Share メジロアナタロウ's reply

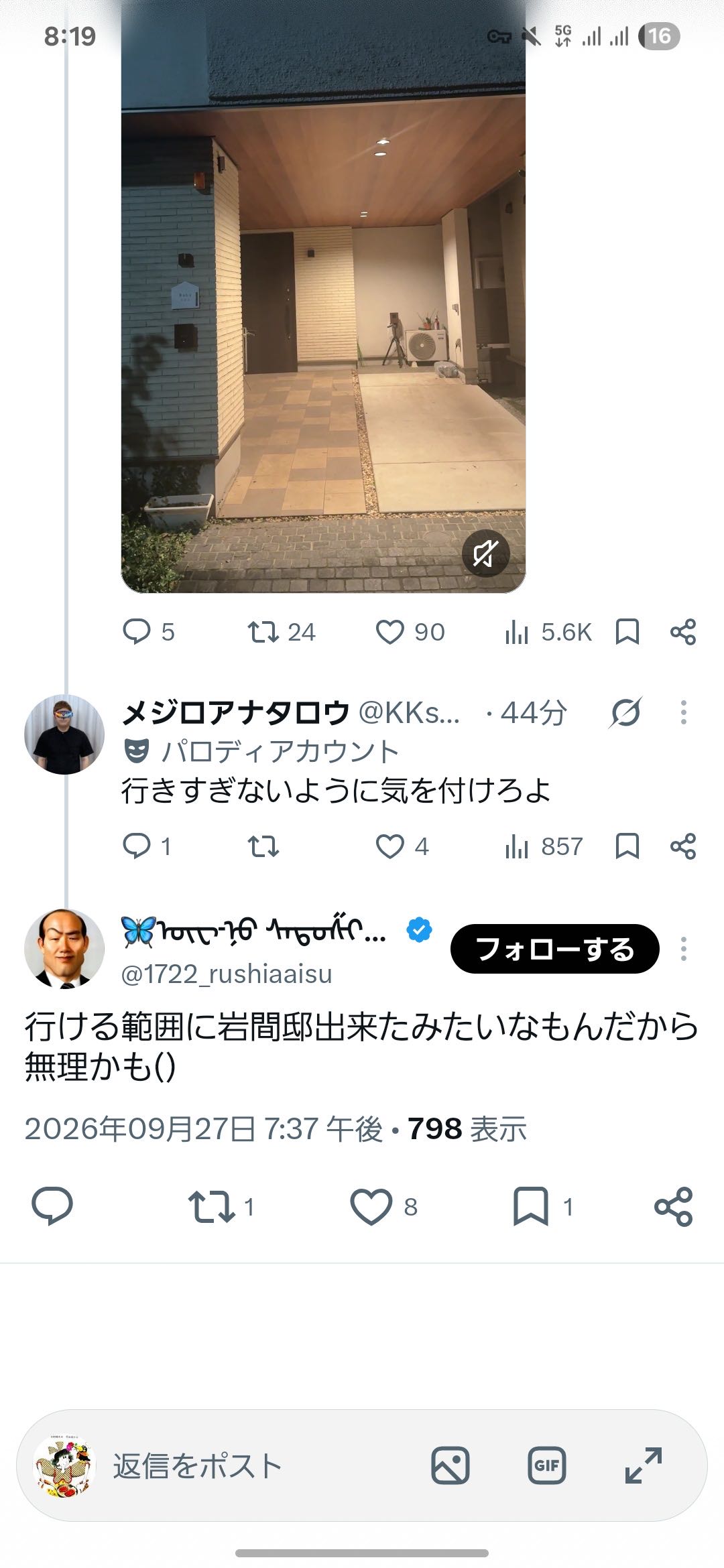point(683,846)
